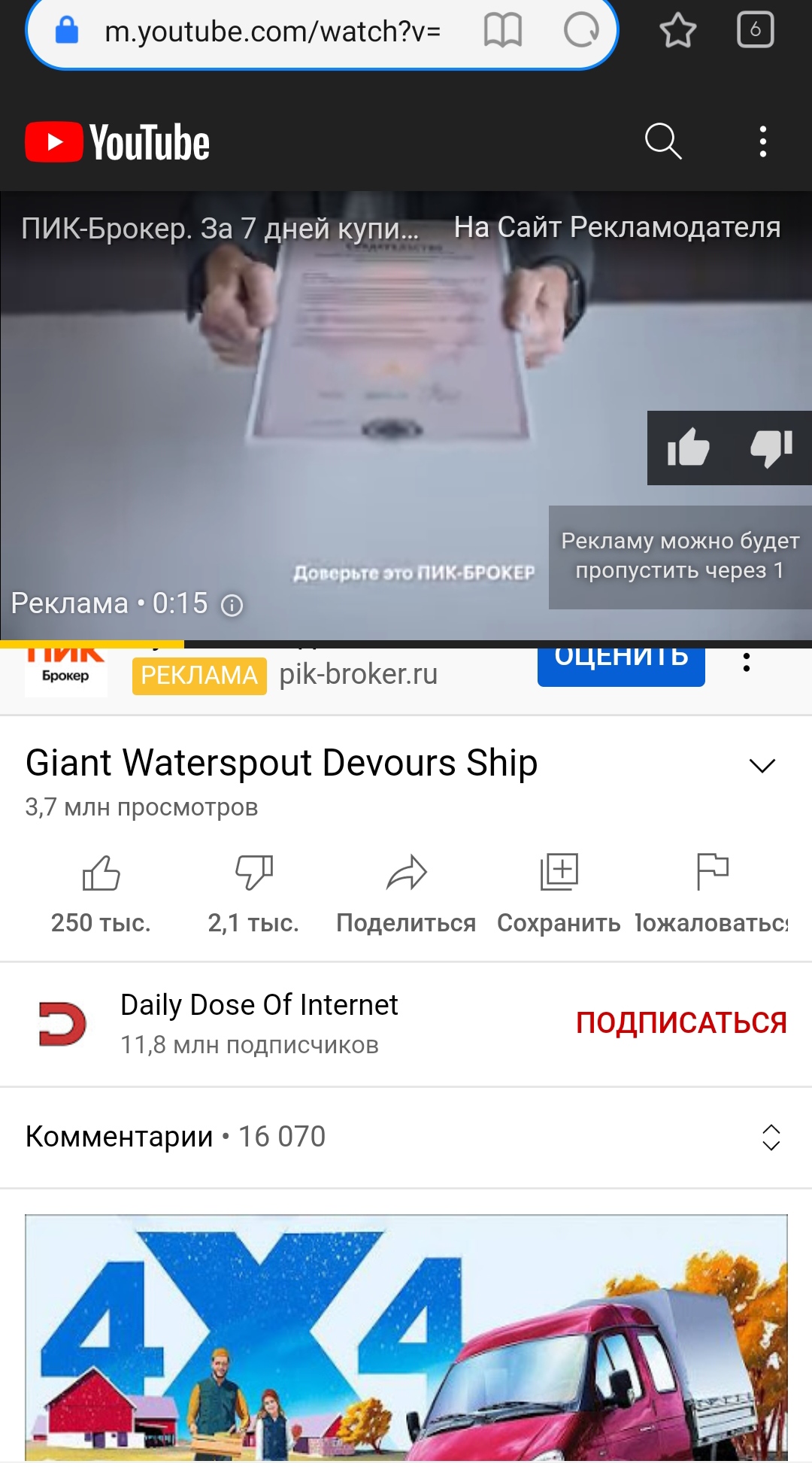Open YouTube search
Viewport: 812px width, 1467px height.
click(663, 141)
